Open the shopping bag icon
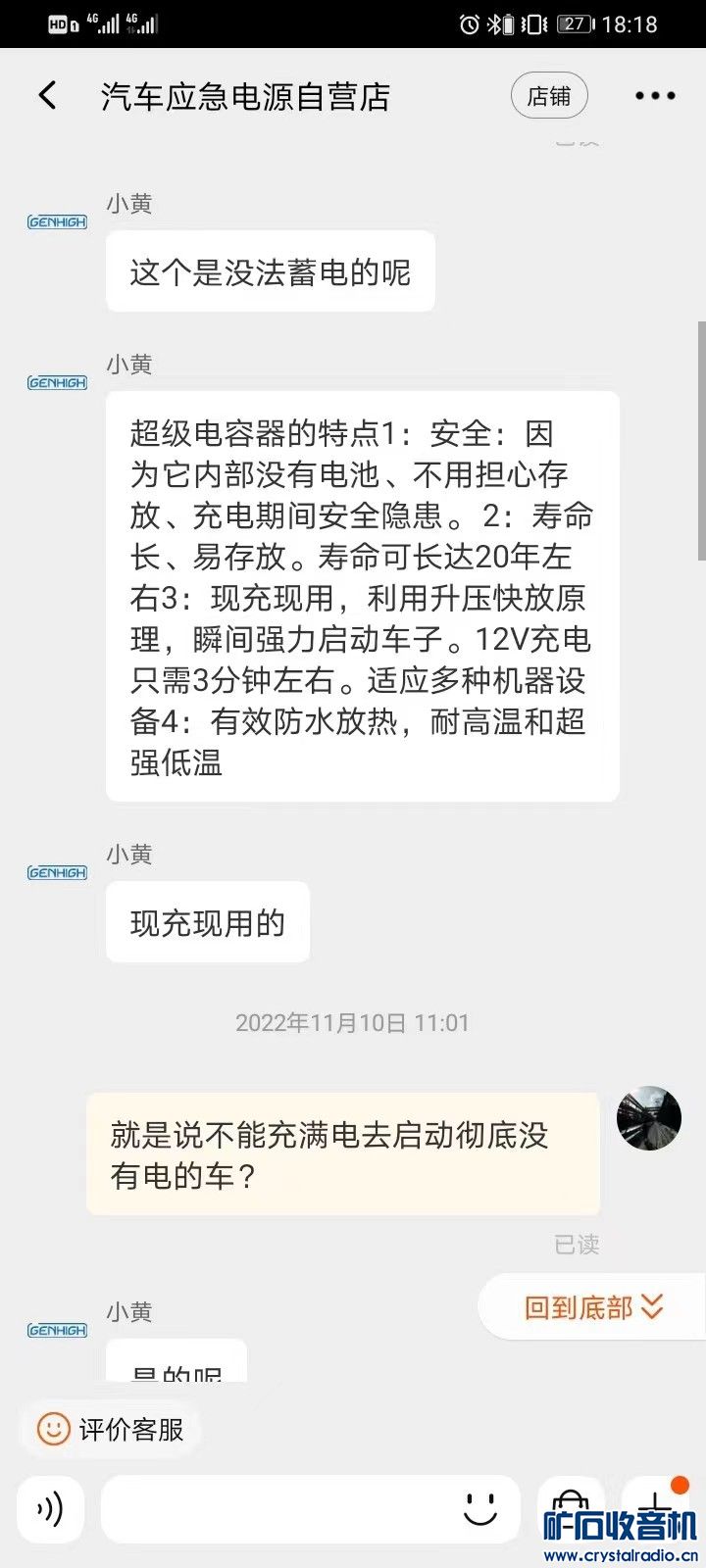 click(571, 1509)
